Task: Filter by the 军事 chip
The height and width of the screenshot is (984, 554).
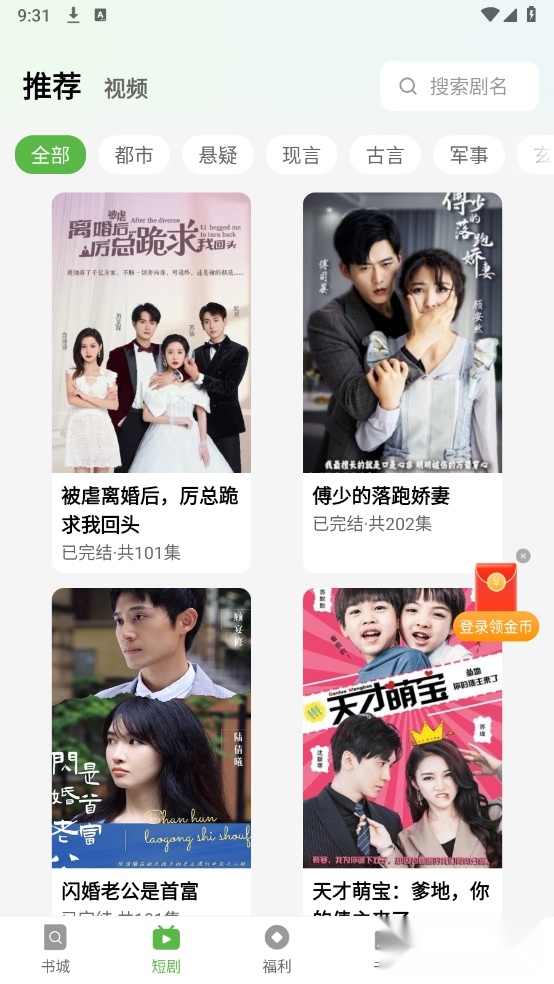Action: pyautogui.click(x=469, y=154)
